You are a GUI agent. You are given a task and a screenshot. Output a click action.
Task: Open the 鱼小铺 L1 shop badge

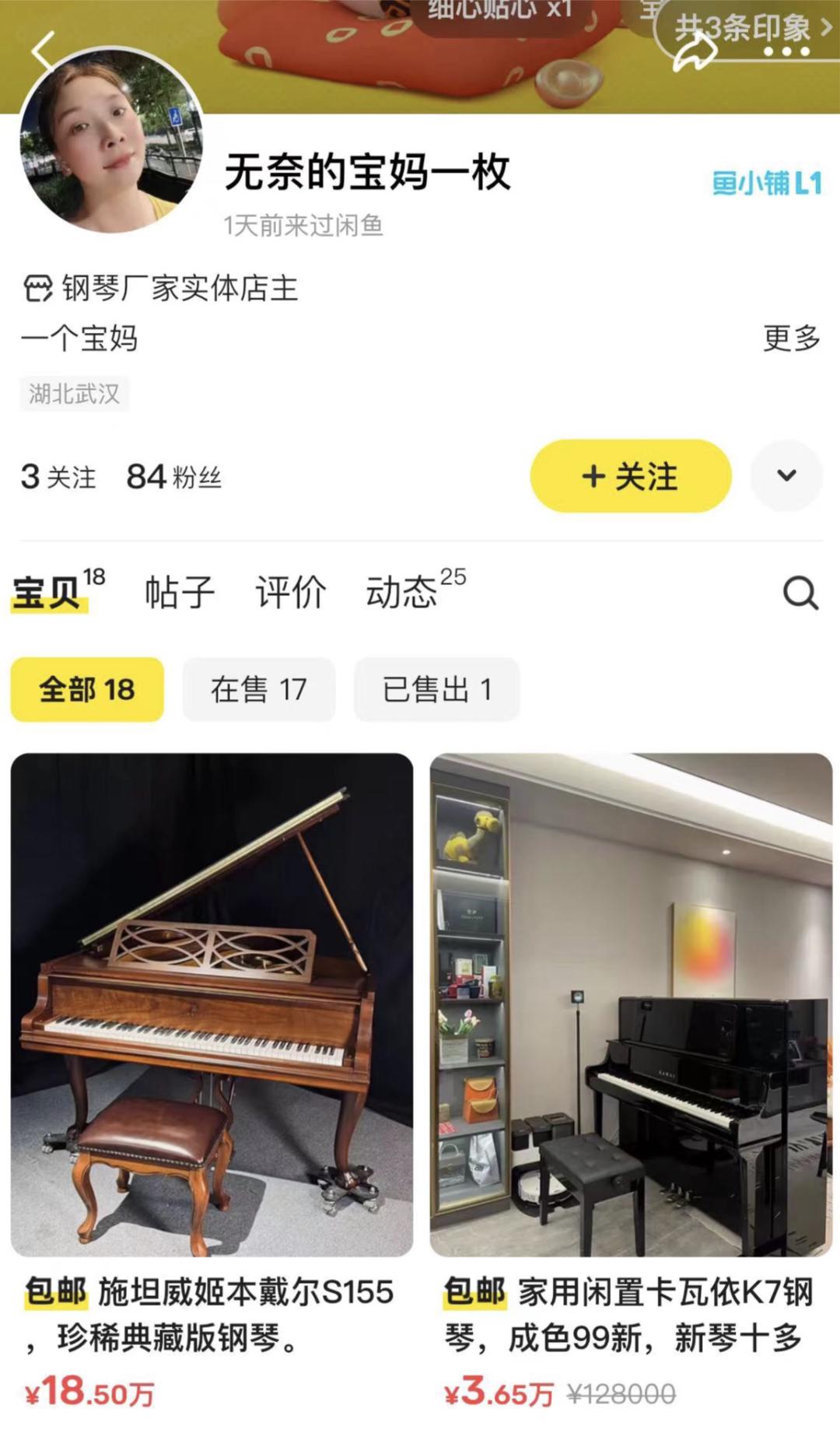pyautogui.click(x=766, y=184)
